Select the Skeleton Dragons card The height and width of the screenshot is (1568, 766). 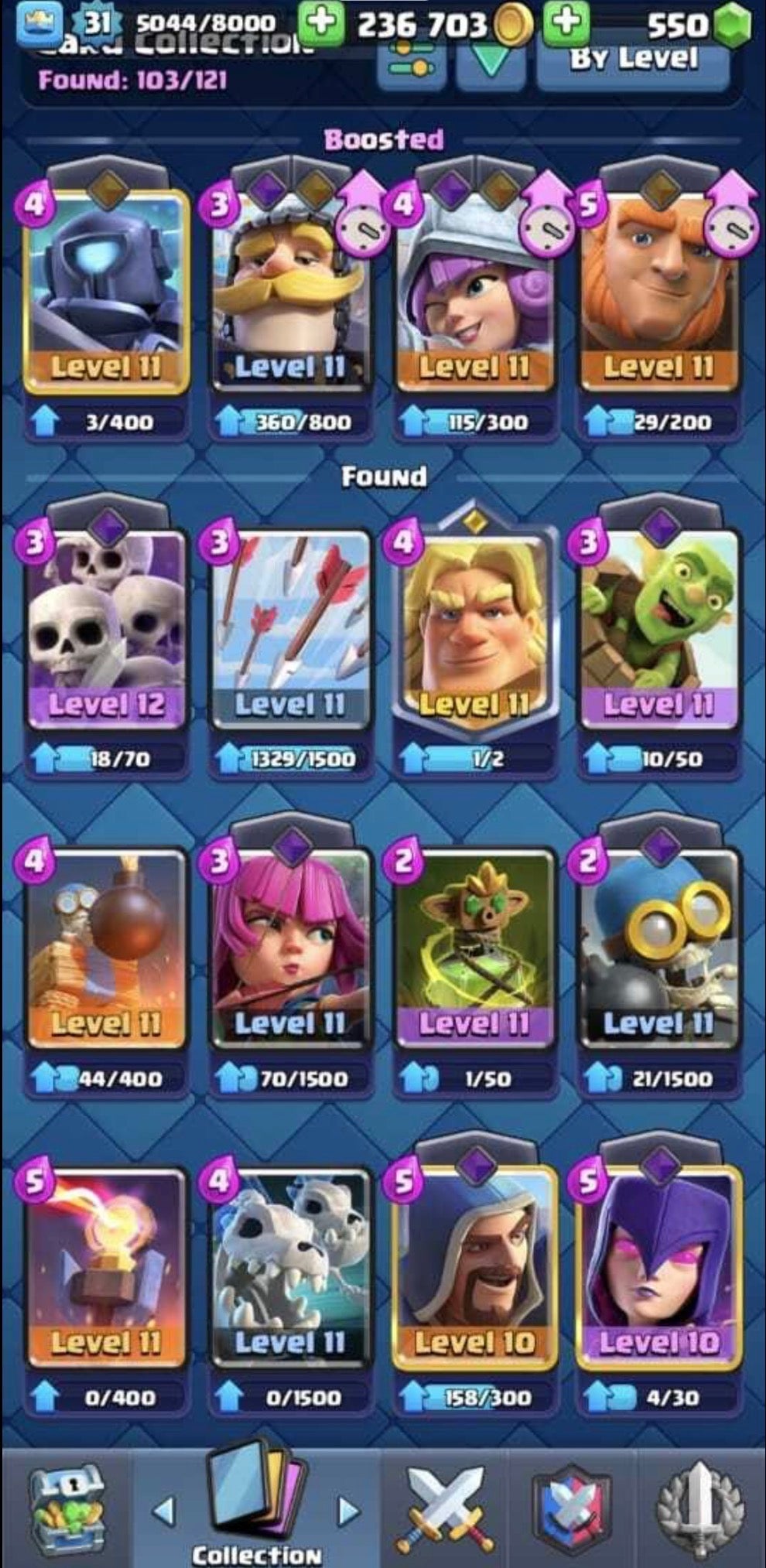coord(290,1267)
